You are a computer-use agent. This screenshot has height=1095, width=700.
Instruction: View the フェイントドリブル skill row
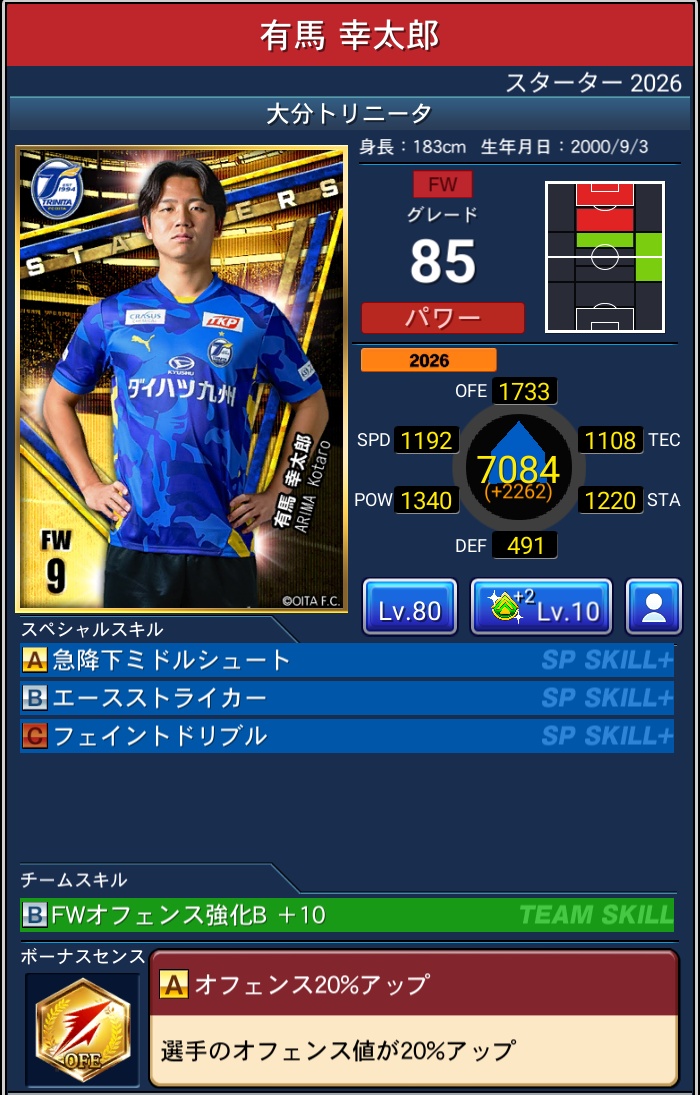coord(346,736)
